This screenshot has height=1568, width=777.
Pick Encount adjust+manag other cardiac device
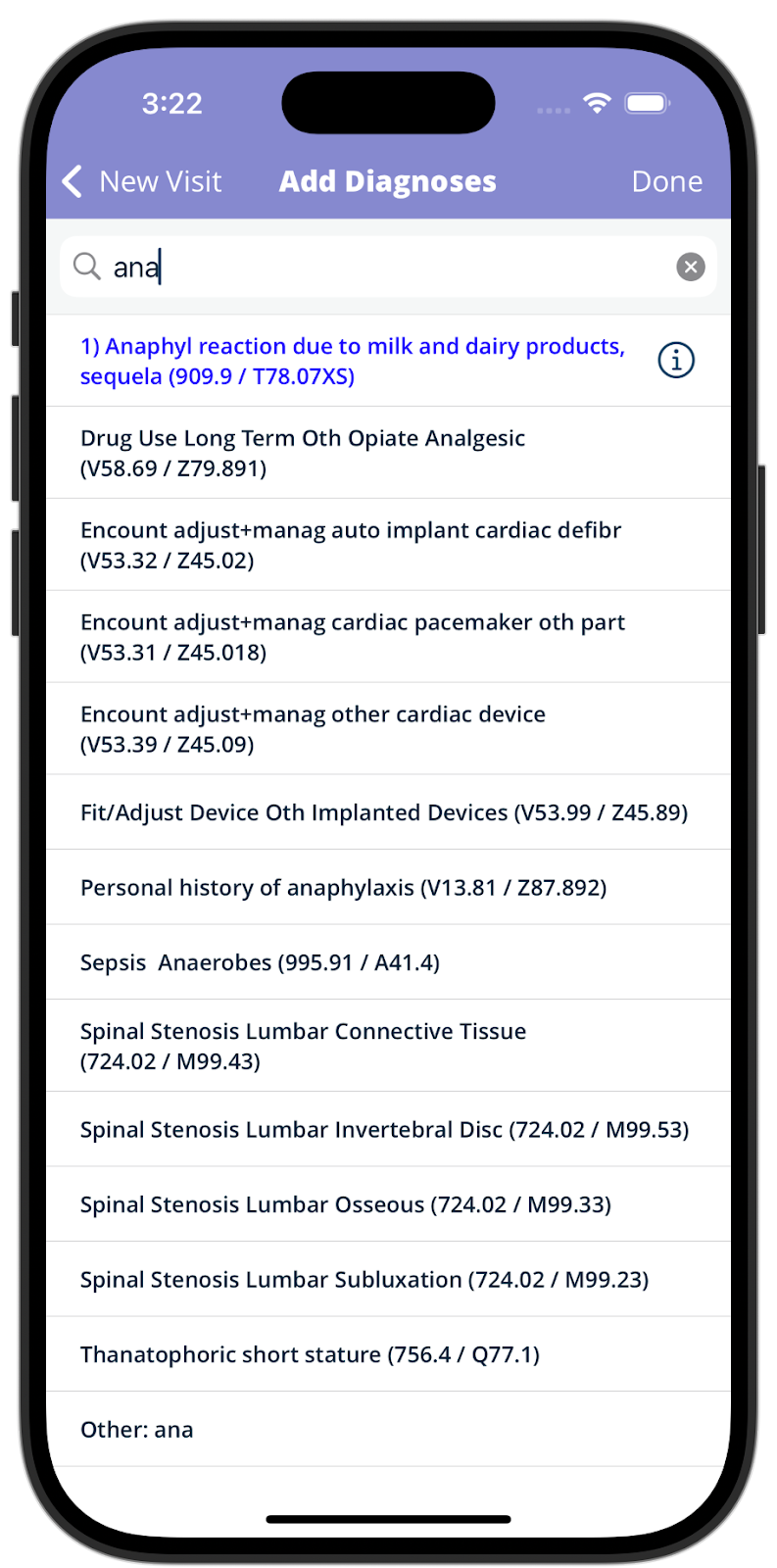(388, 729)
